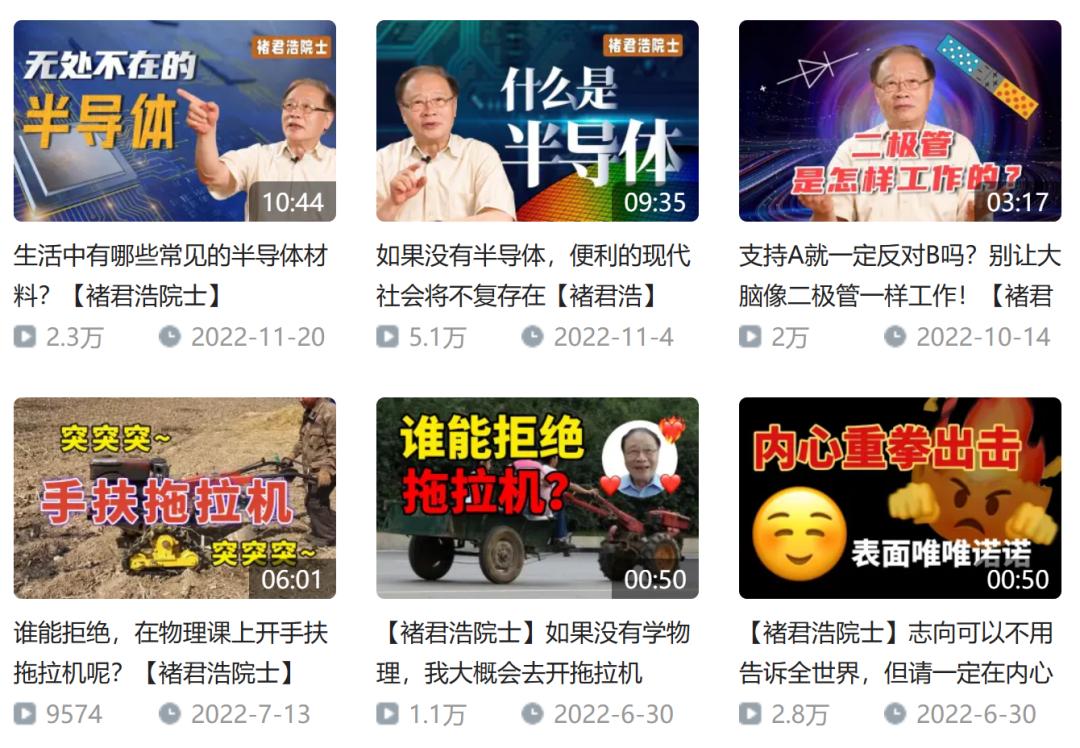Open the 内心重拳出击 video
1080x748 pixels.
click(x=899, y=498)
